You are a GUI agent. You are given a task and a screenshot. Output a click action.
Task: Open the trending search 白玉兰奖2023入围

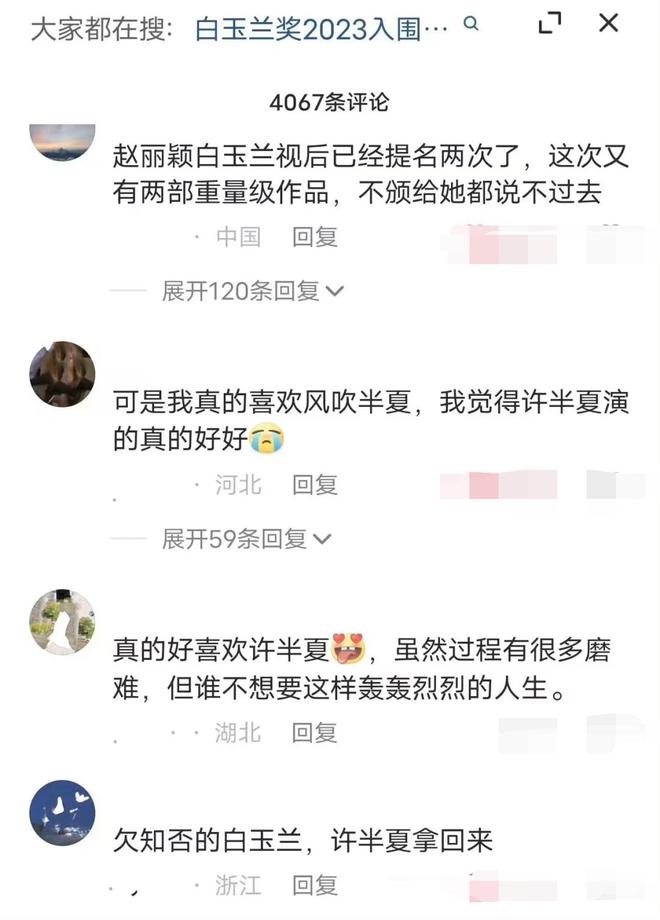(322, 27)
